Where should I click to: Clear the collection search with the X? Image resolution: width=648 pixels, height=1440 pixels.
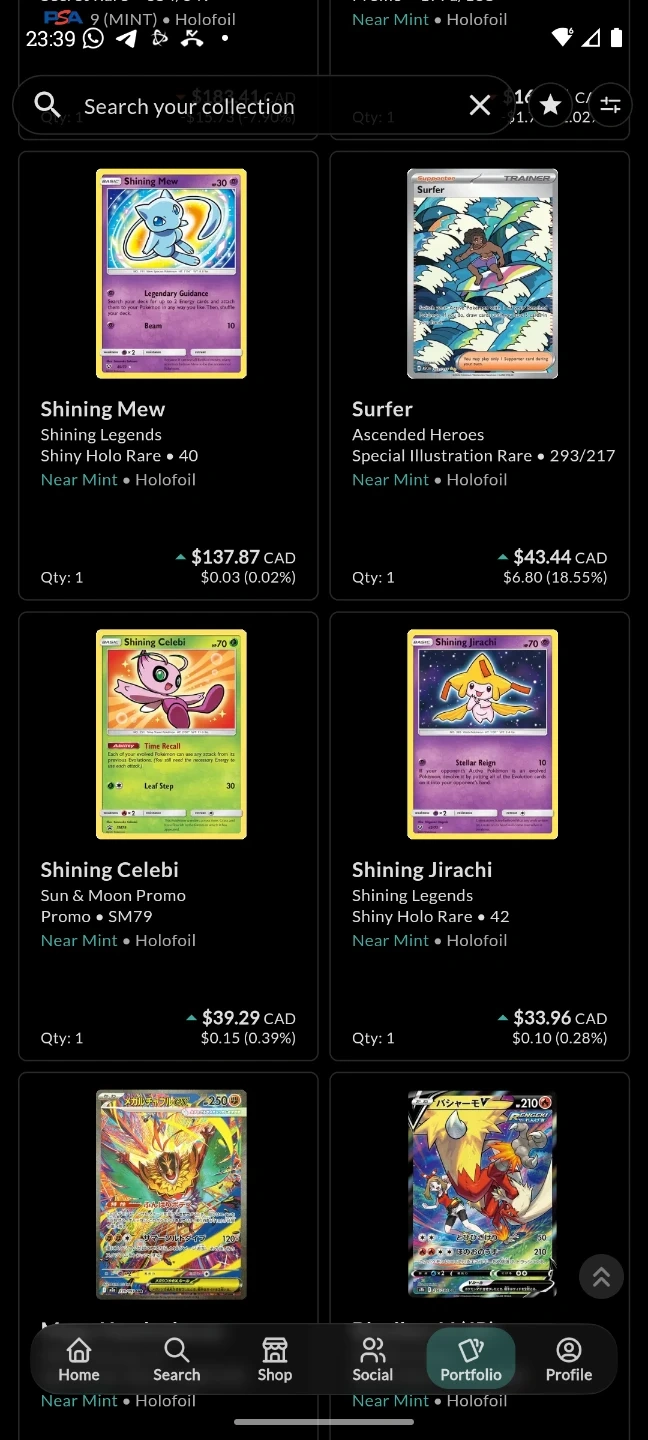tap(480, 105)
